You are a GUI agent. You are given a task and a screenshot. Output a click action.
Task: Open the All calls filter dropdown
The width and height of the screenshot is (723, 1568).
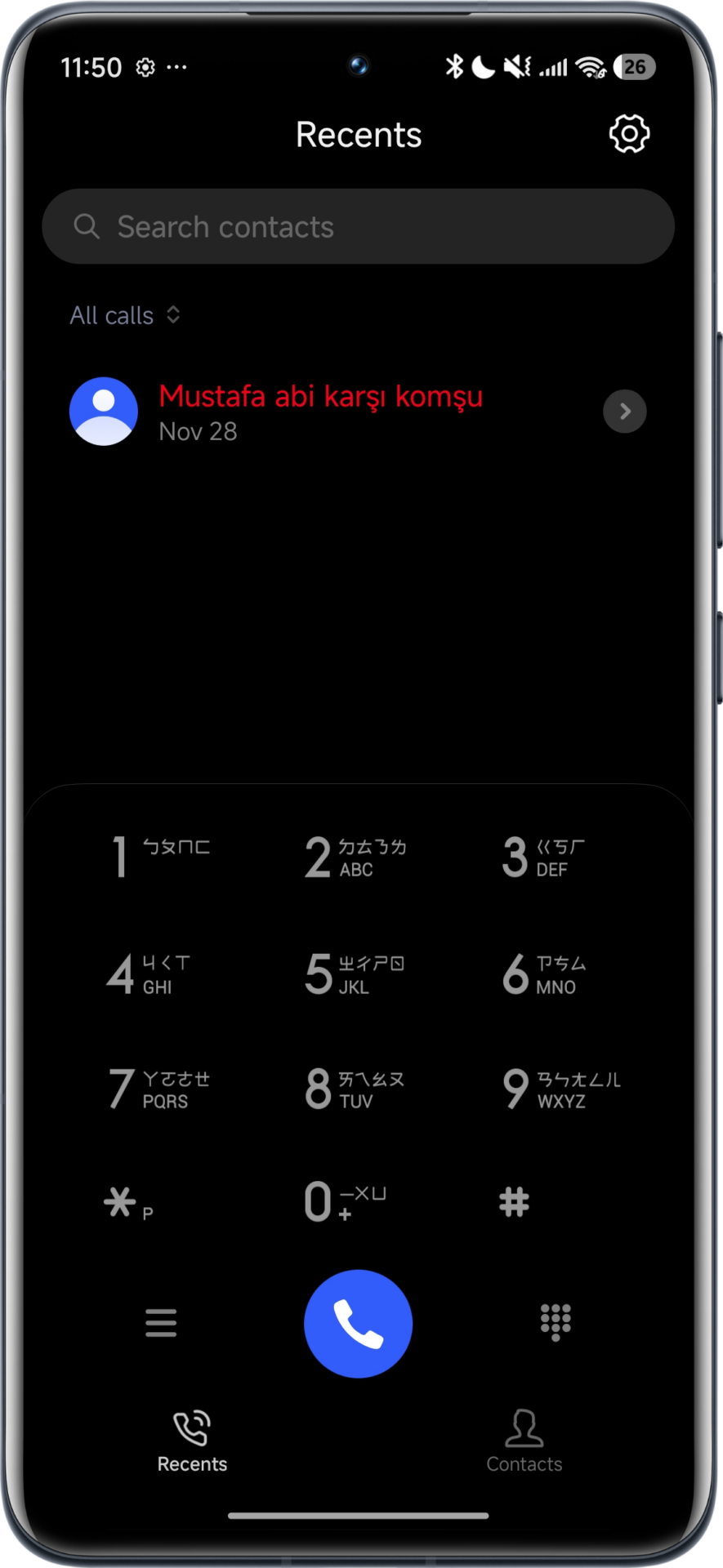(x=125, y=315)
